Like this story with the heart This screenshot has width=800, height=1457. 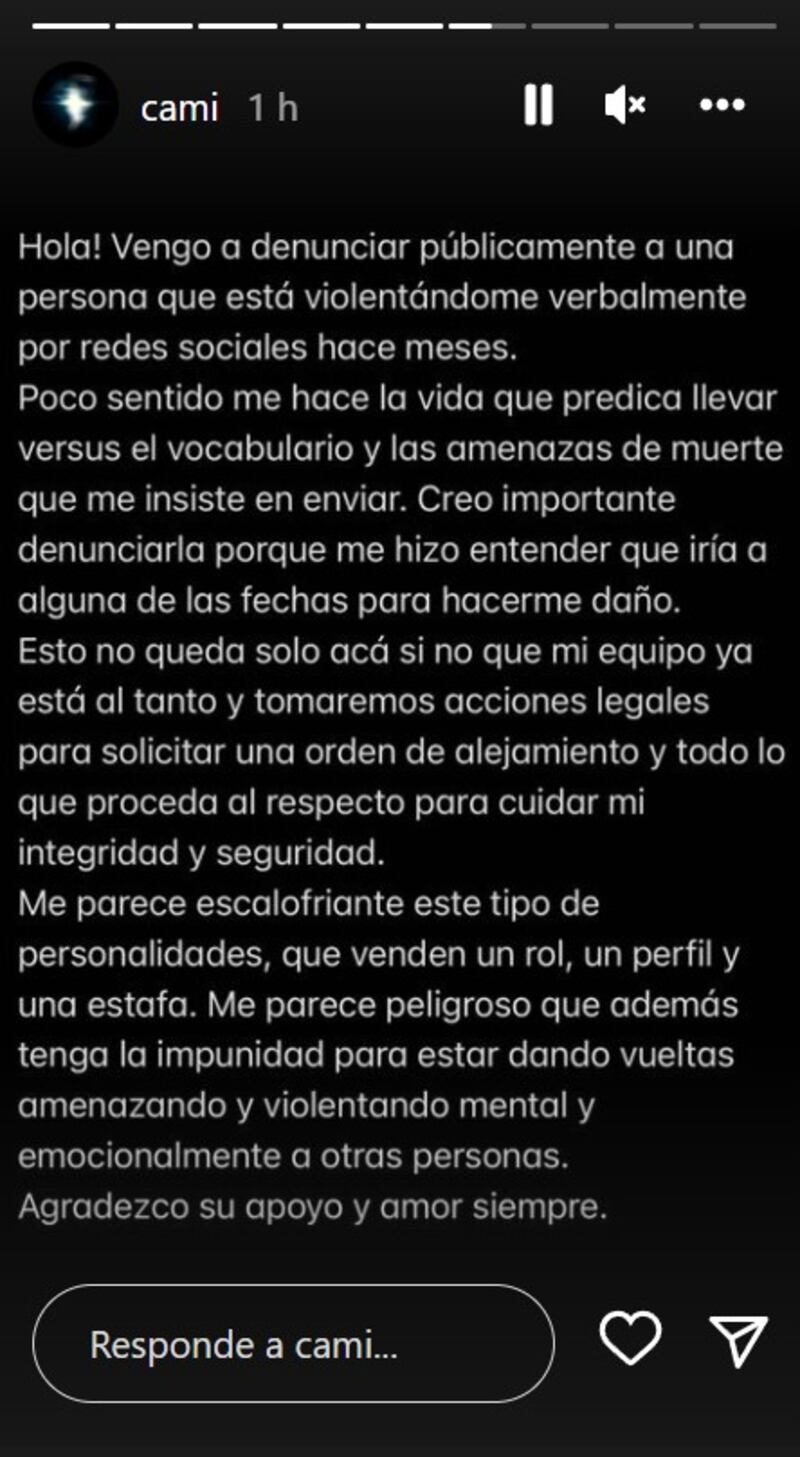630,1338
